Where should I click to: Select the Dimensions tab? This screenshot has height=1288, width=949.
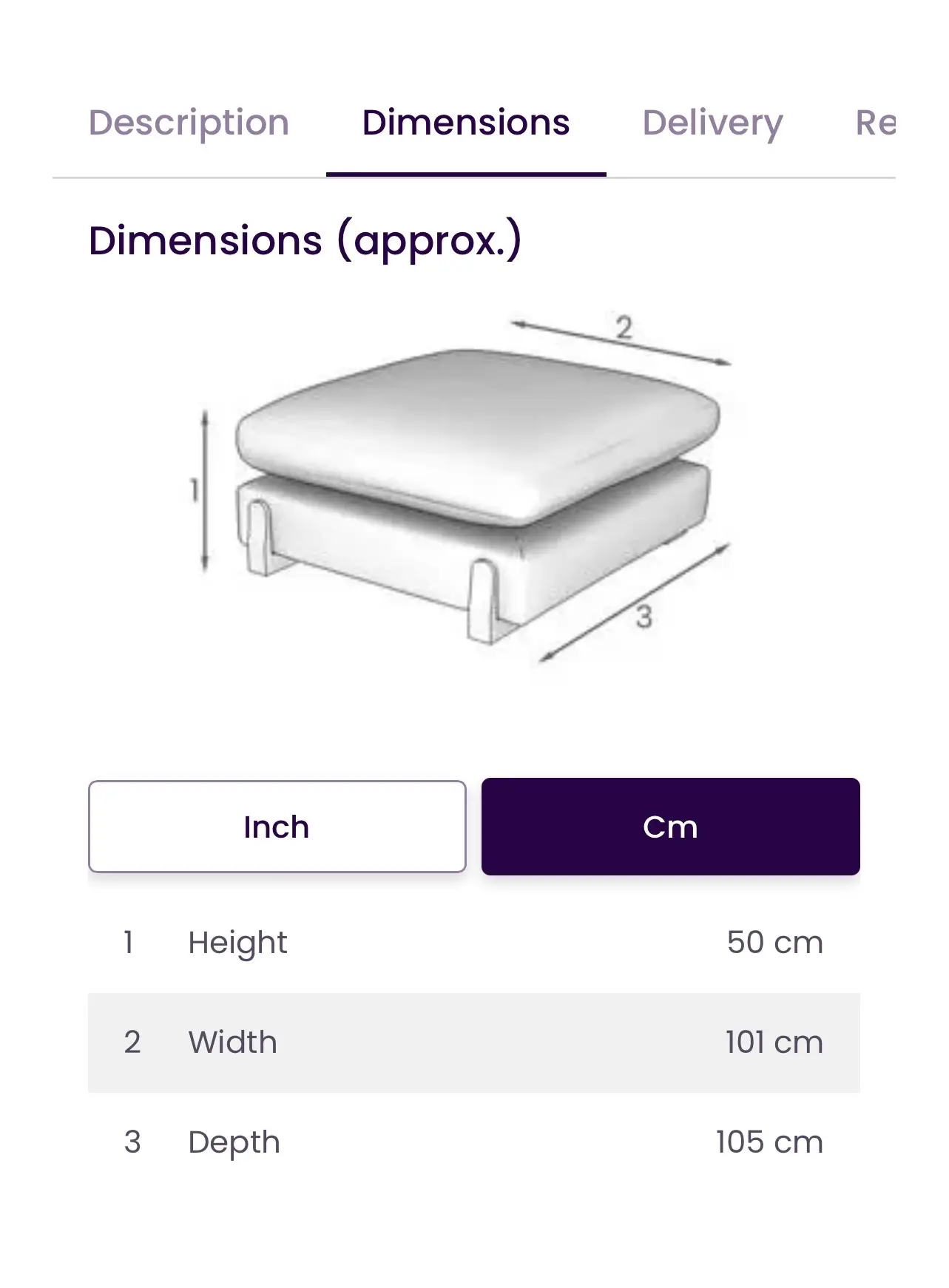[x=466, y=123]
